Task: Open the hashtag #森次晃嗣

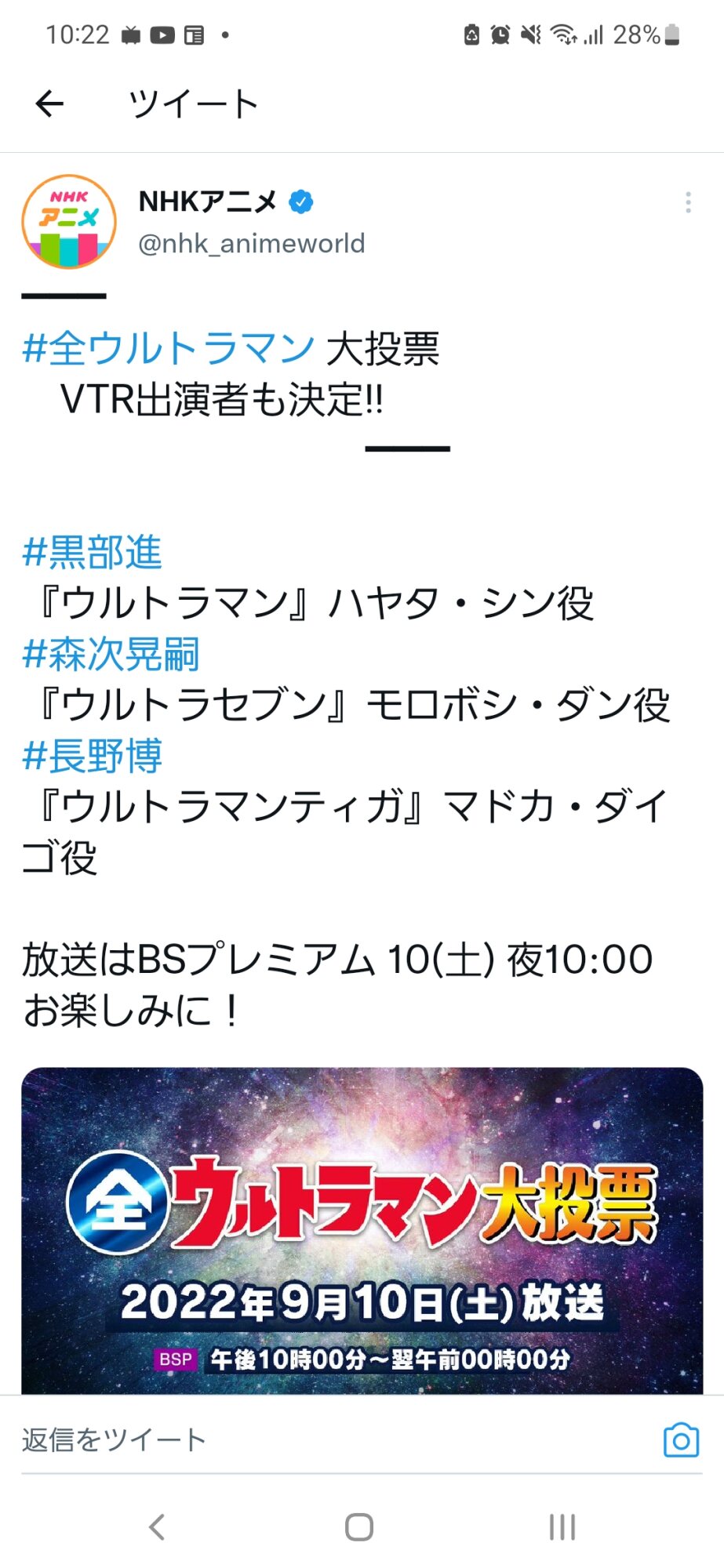Action: click(x=111, y=654)
